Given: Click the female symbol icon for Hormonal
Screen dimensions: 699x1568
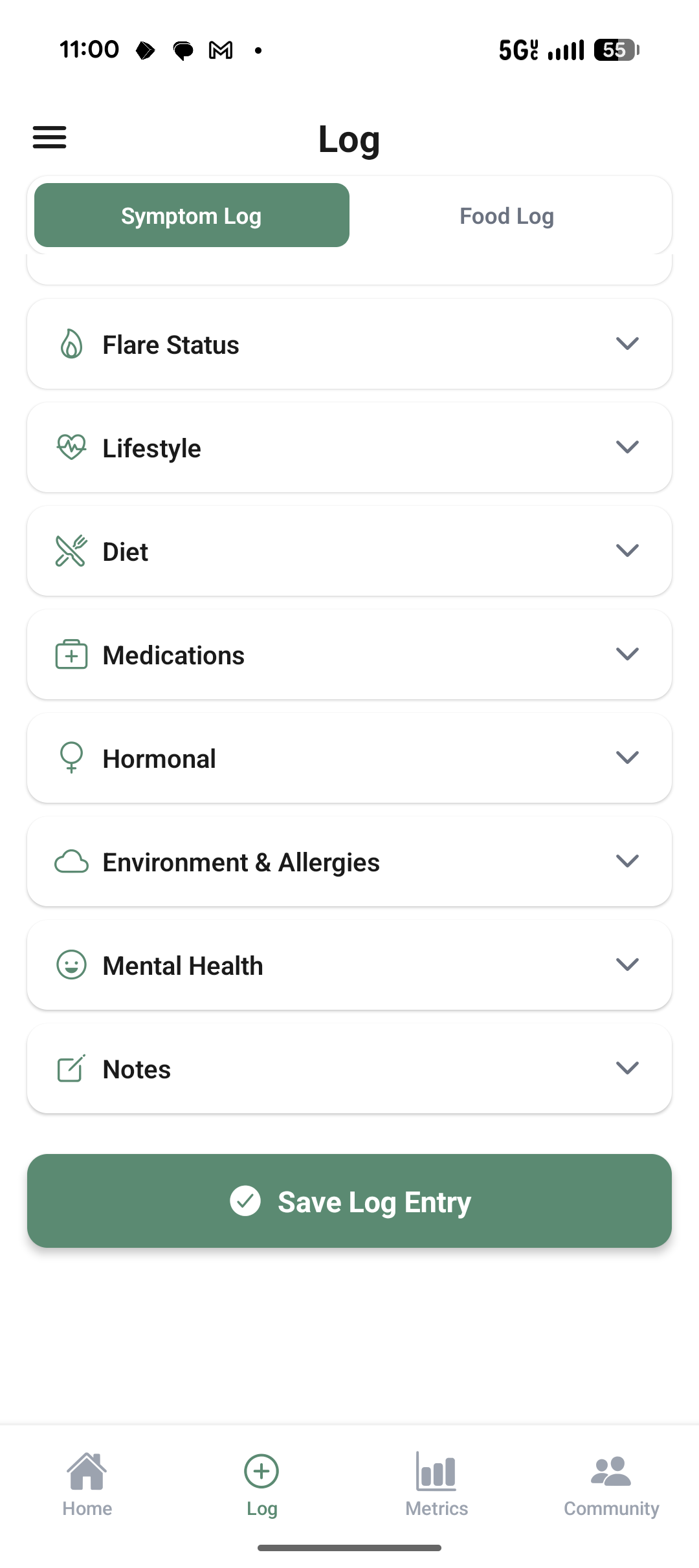Looking at the screenshot, I should tap(71, 758).
